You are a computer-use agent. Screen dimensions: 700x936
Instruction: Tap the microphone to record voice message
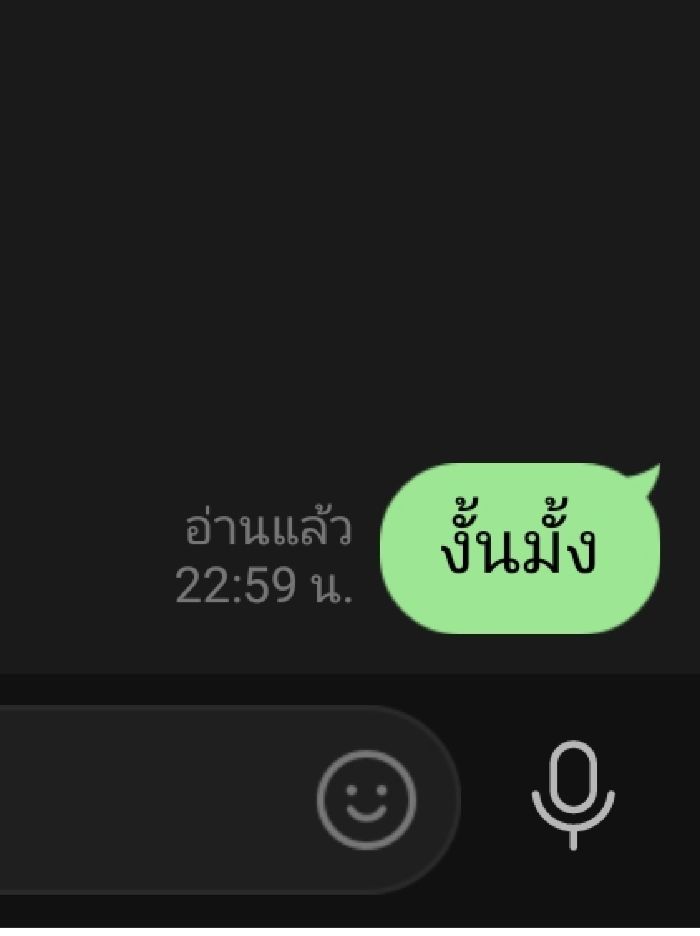point(572,795)
